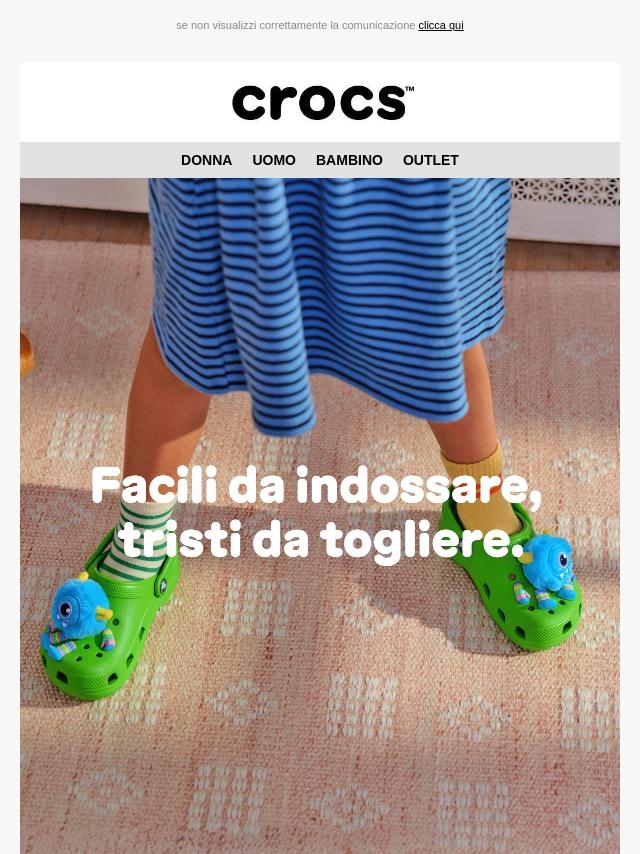640x854 pixels.
Task: Tap the 'clicca qui' link
Action: click(x=441, y=26)
